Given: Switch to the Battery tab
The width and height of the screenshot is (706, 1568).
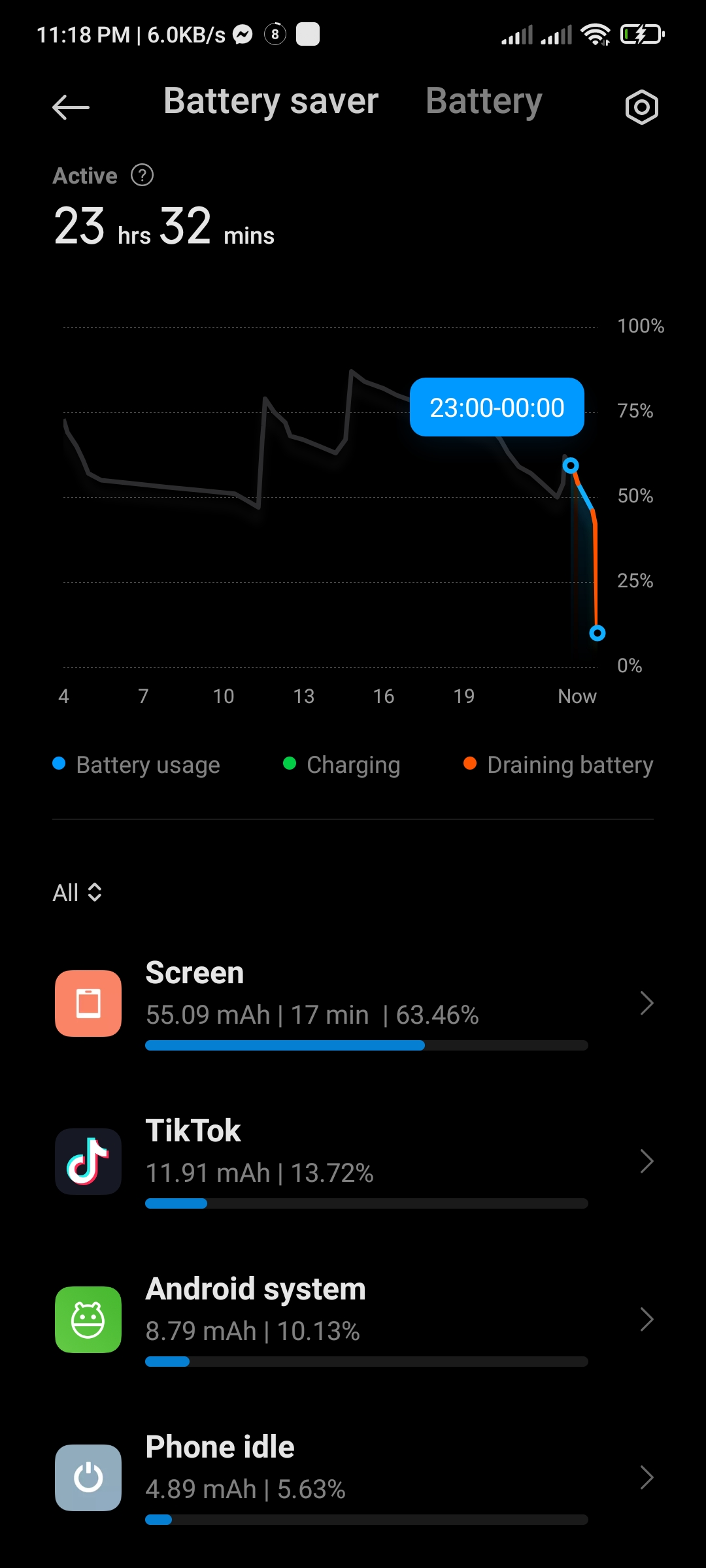Looking at the screenshot, I should point(484,101).
